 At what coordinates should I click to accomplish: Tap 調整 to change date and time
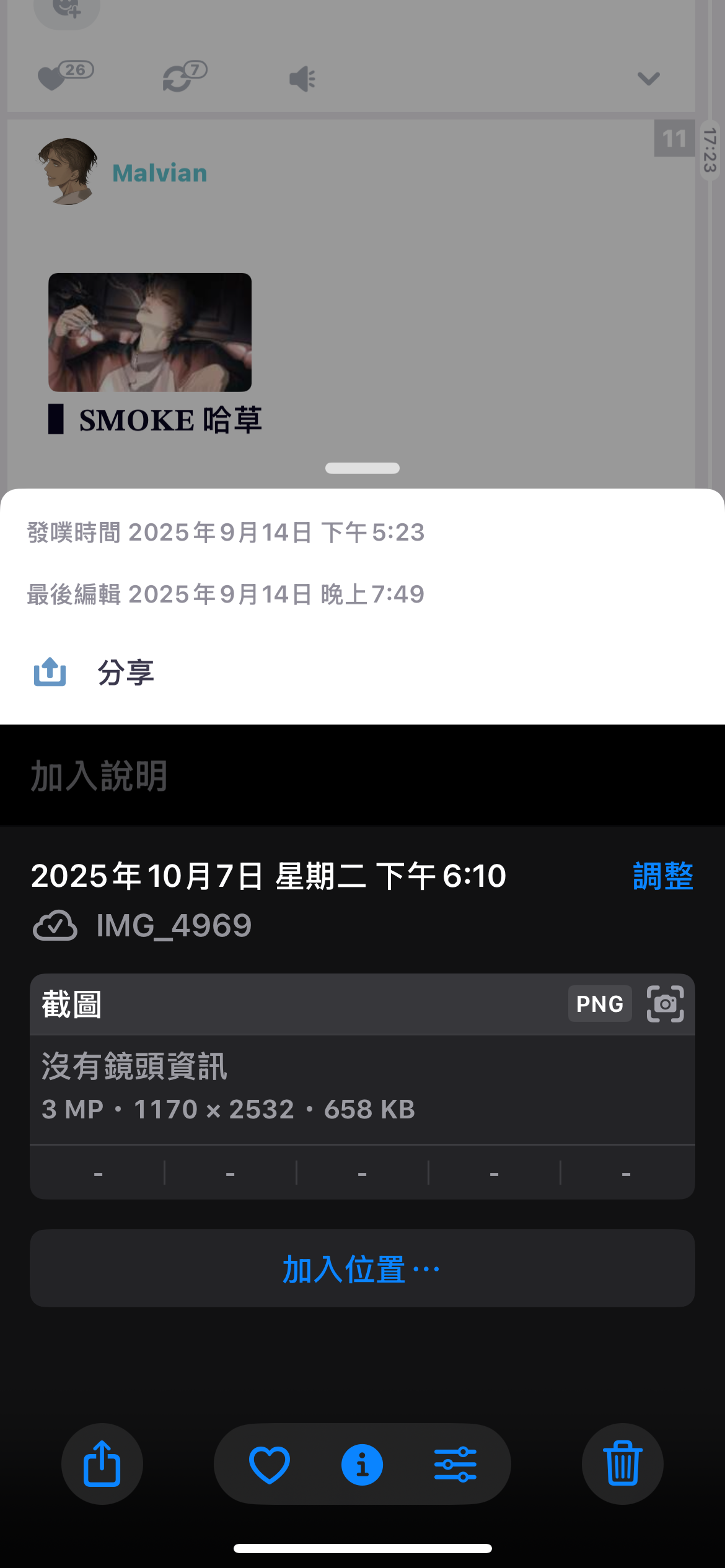[x=662, y=876]
